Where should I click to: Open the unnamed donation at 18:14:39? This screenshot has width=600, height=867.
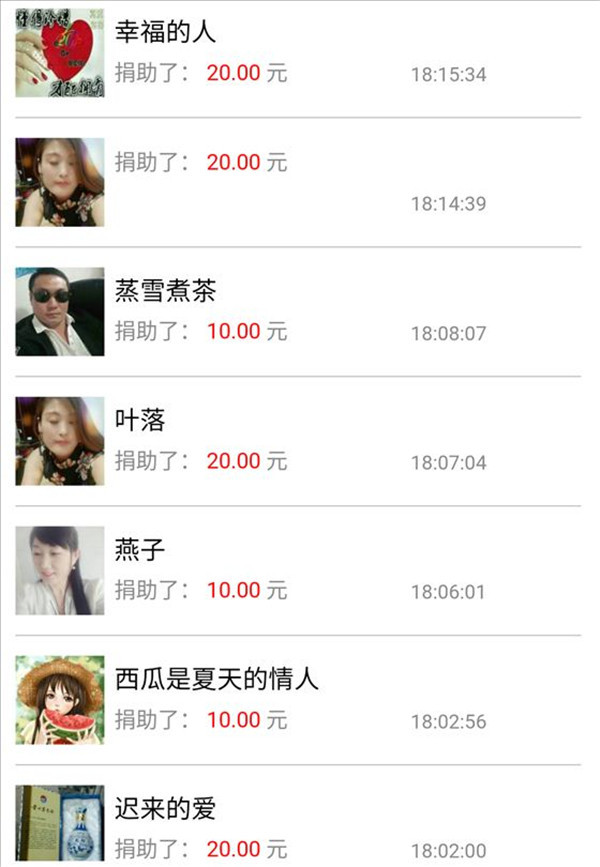[x=300, y=182]
